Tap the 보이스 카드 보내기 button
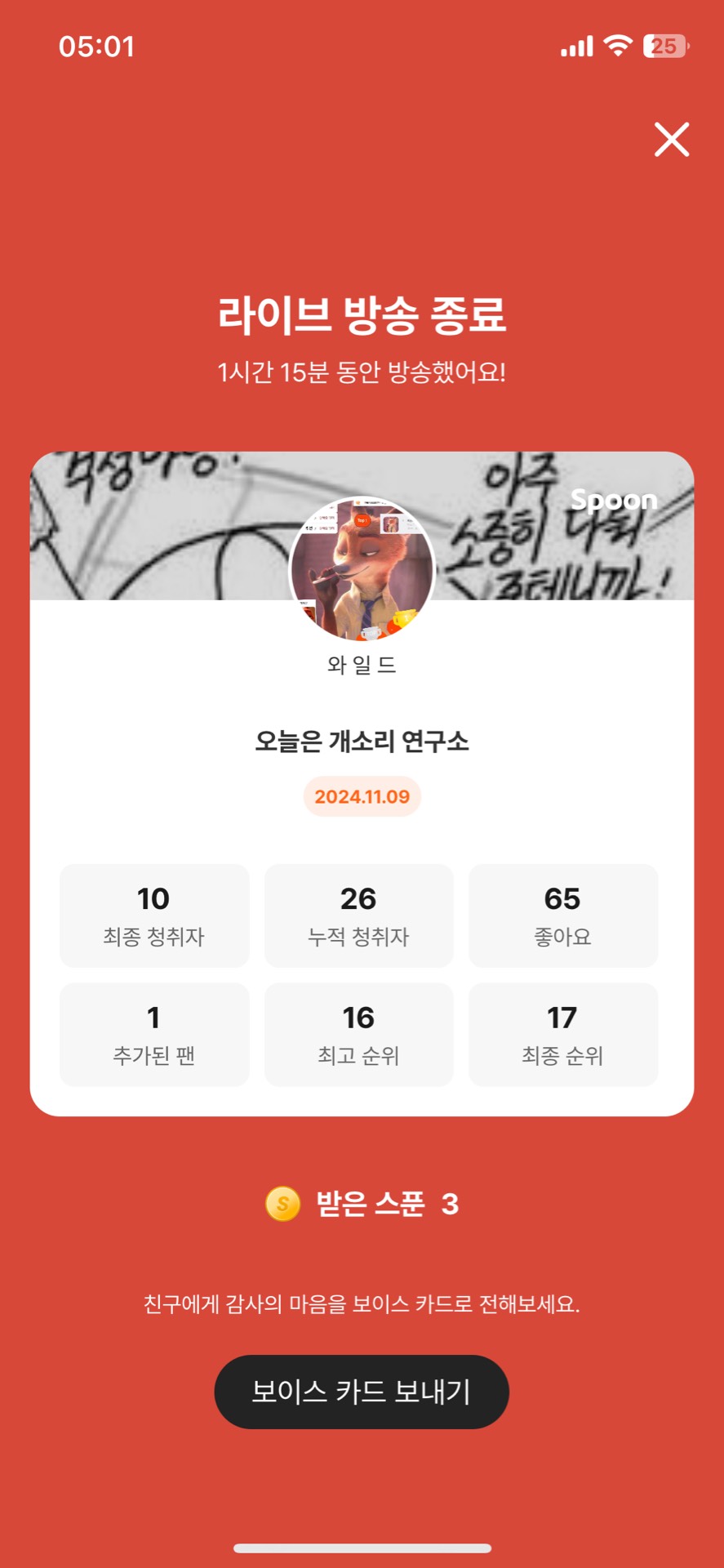Screen dimensions: 724x1568 tap(362, 1392)
